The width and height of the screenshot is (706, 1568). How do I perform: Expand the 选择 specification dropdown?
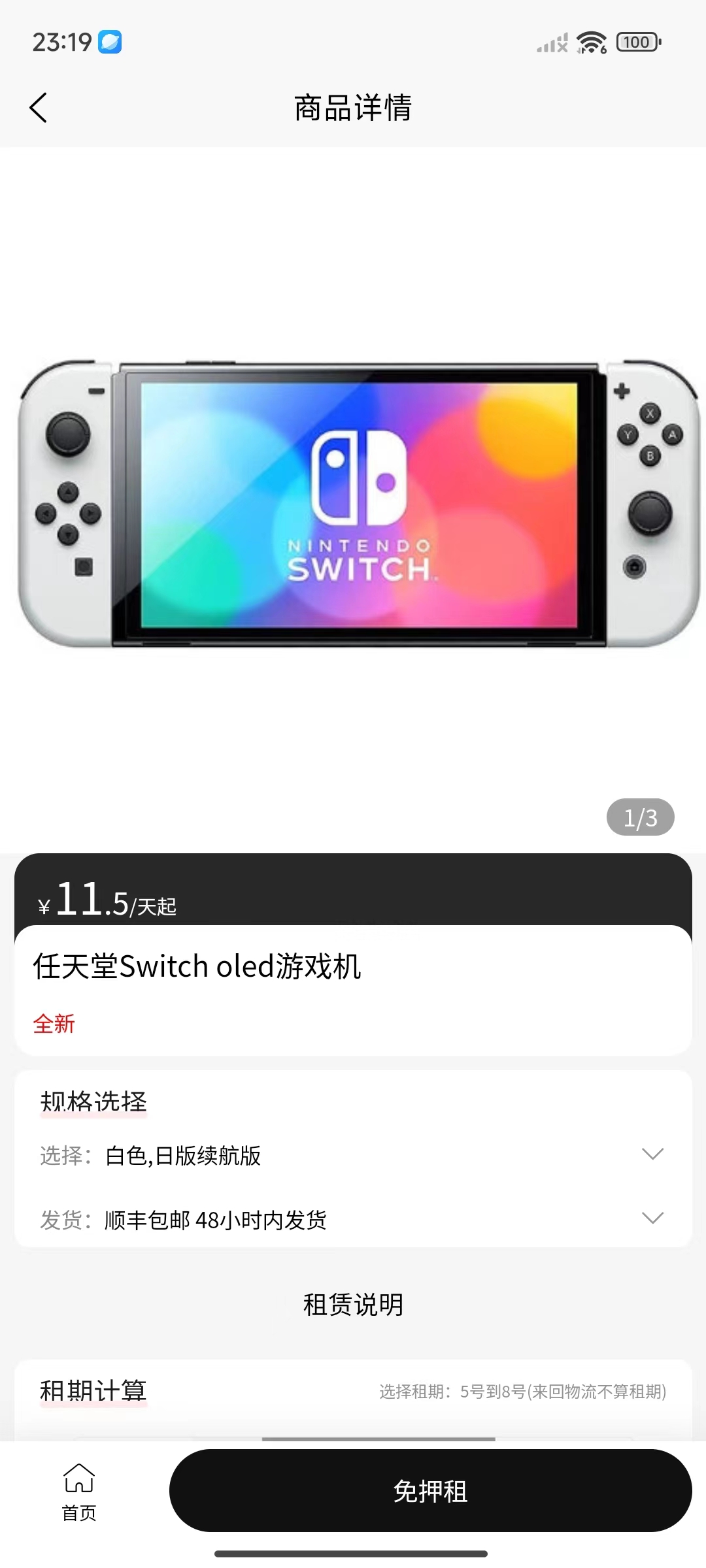click(652, 1154)
